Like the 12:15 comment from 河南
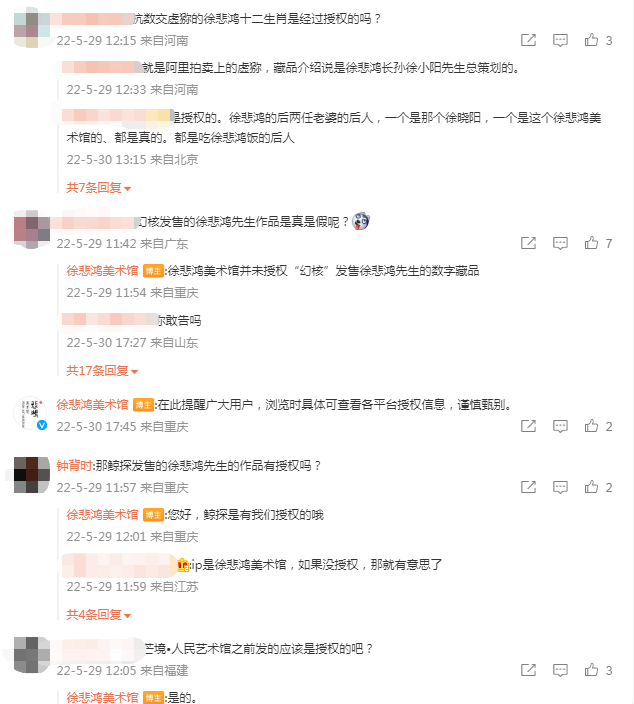The width and height of the screenshot is (634, 704). pyautogui.click(x=592, y=40)
